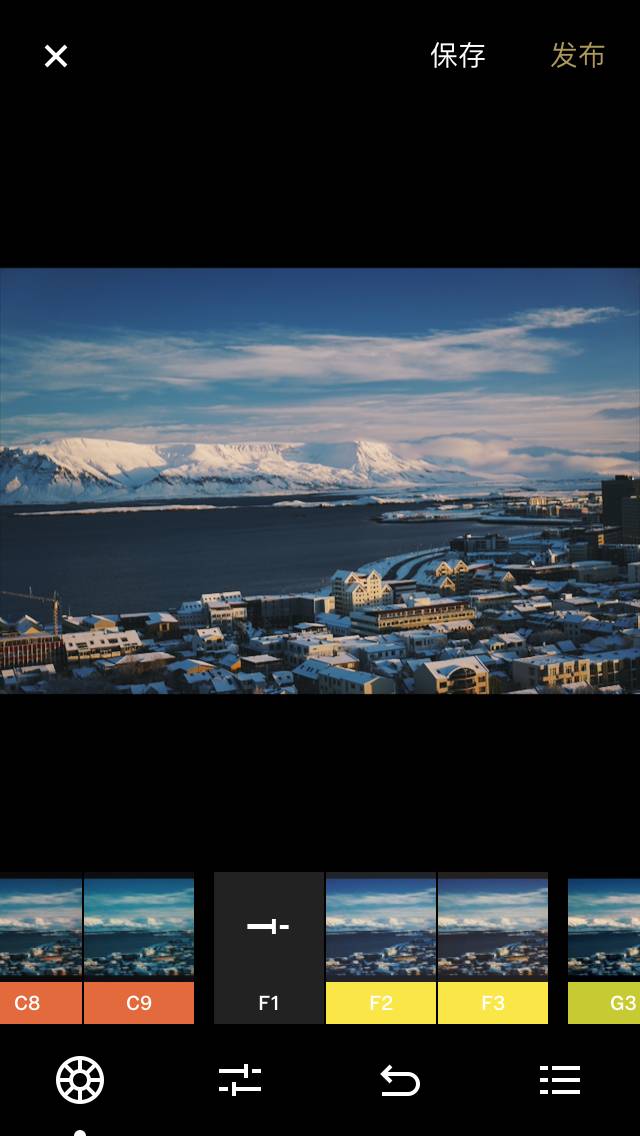Open the adjustment sliders tools
The height and width of the screenshot is (1136, 640).
click(x=240, y=1080)
